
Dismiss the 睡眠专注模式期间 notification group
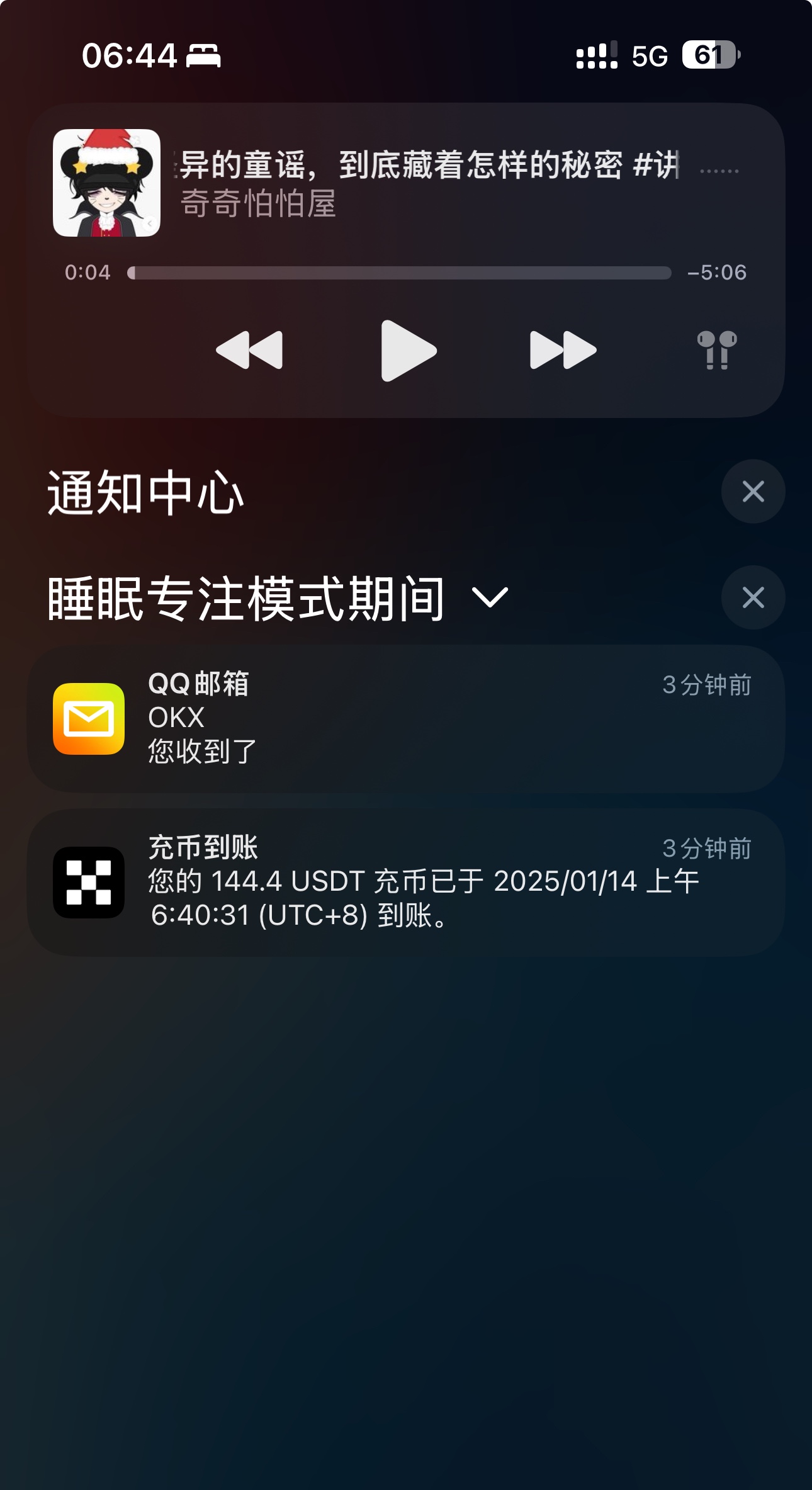coord(753,597)
